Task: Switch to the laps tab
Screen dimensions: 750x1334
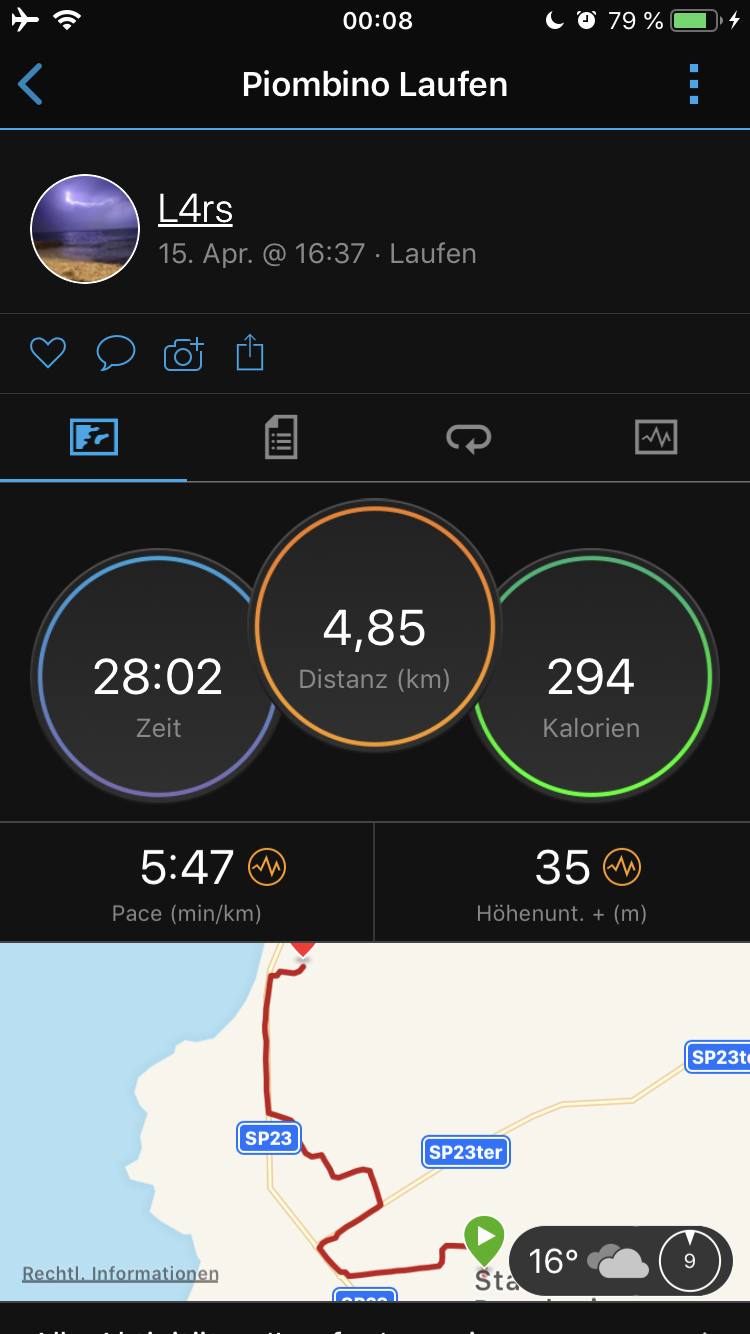Action: tap(468, 438)
